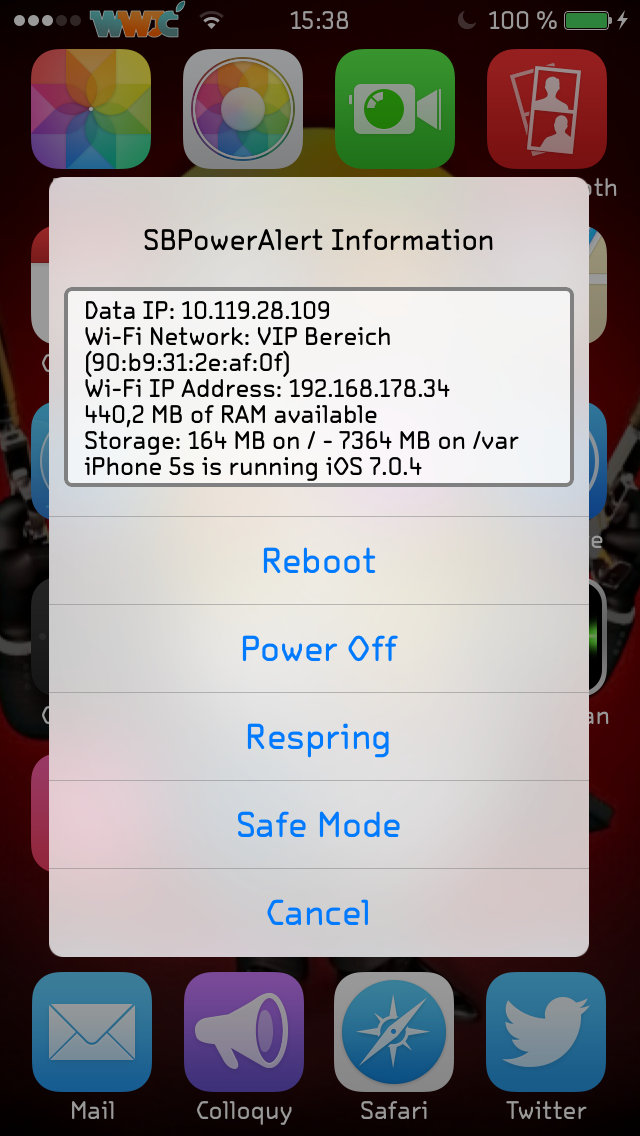The width and height of the screenshot is (640, 1136).
Task: Dismiss dialog with Cancel
Action: tap(319, 913)
